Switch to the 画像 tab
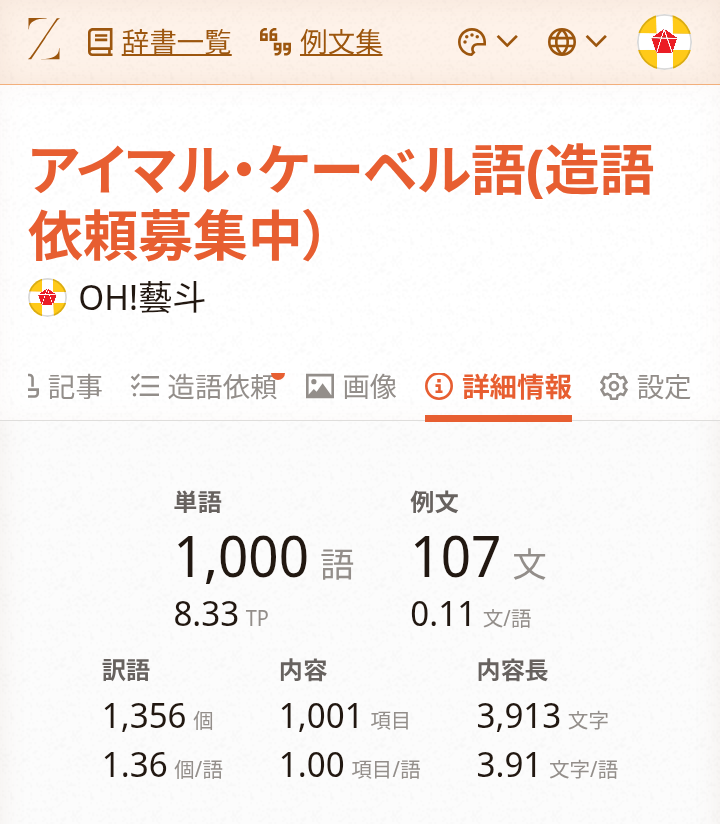 351,387
